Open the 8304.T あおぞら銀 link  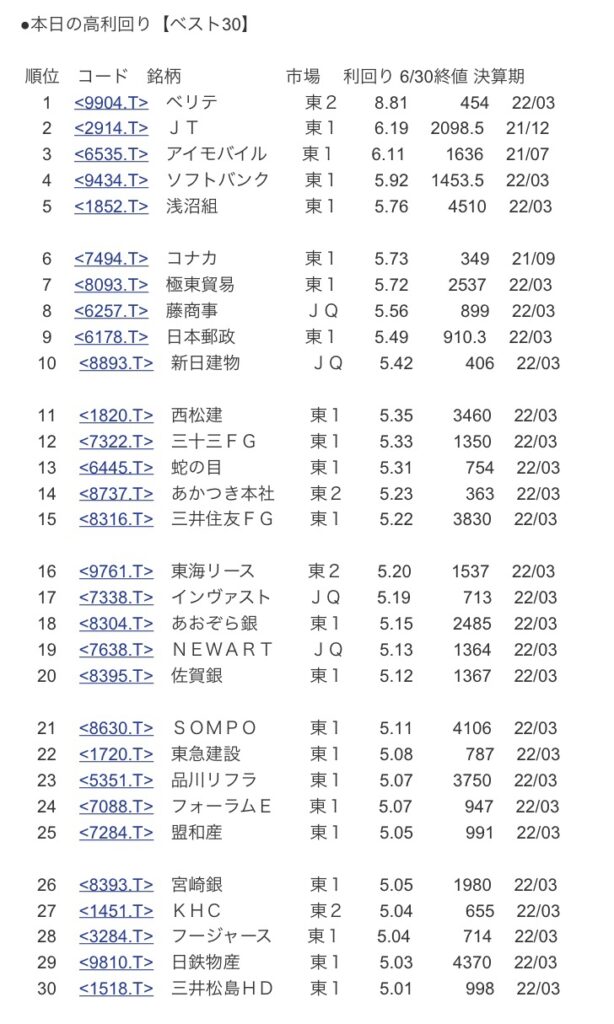[x=116, y=624]
